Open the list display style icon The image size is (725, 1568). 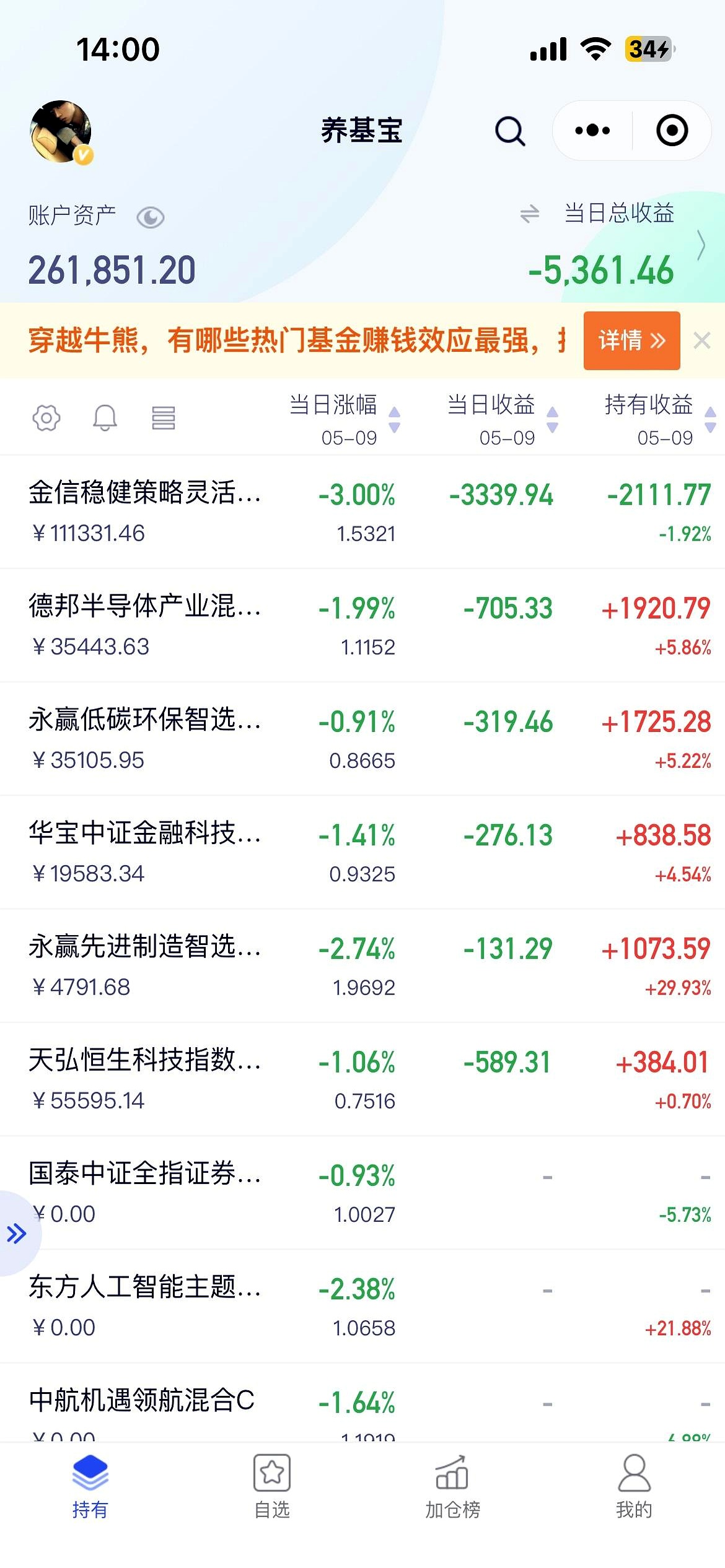pyautogui.click(x=163, y=418)
